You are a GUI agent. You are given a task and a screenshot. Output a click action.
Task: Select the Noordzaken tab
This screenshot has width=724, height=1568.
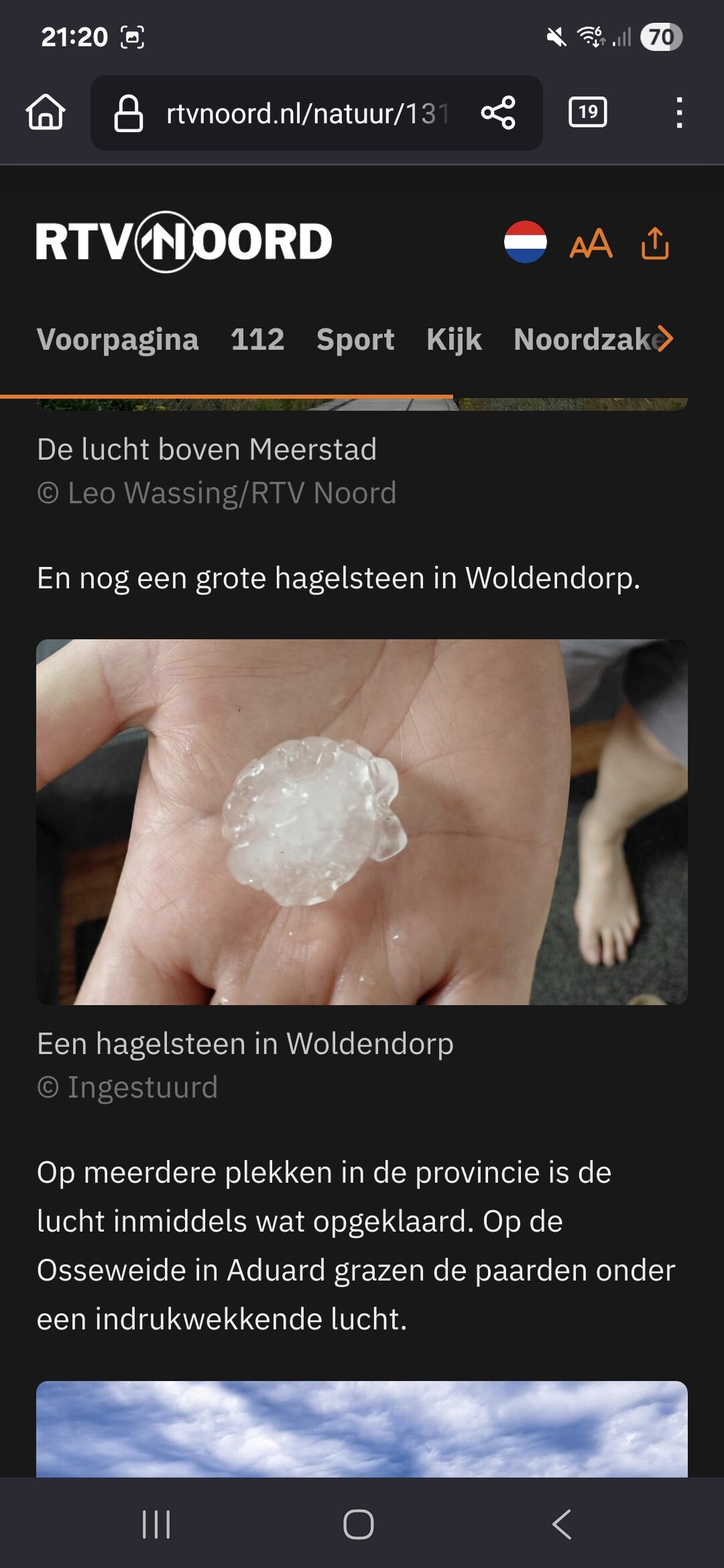583,340
